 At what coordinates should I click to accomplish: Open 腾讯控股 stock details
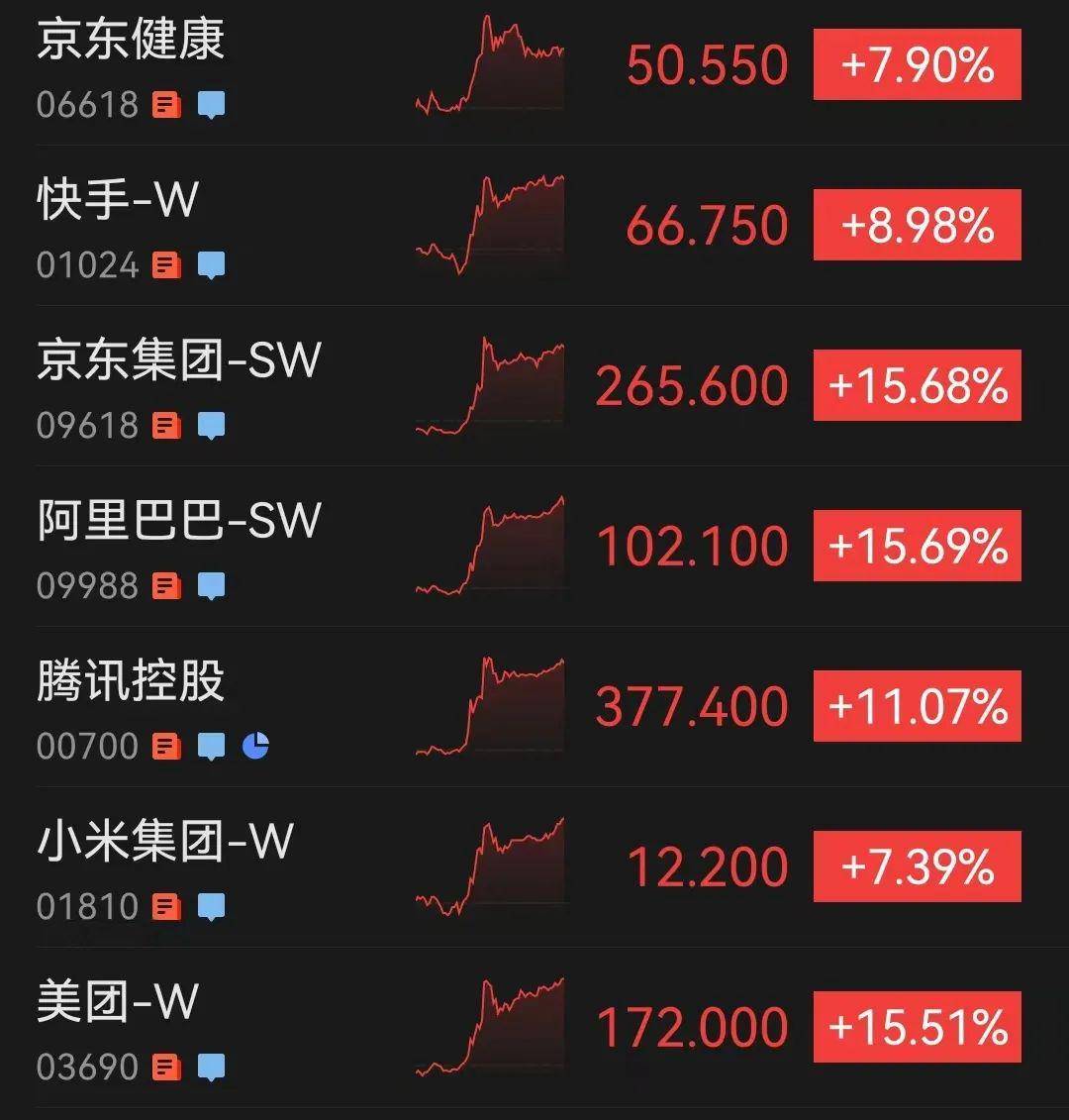coord(131,682)
